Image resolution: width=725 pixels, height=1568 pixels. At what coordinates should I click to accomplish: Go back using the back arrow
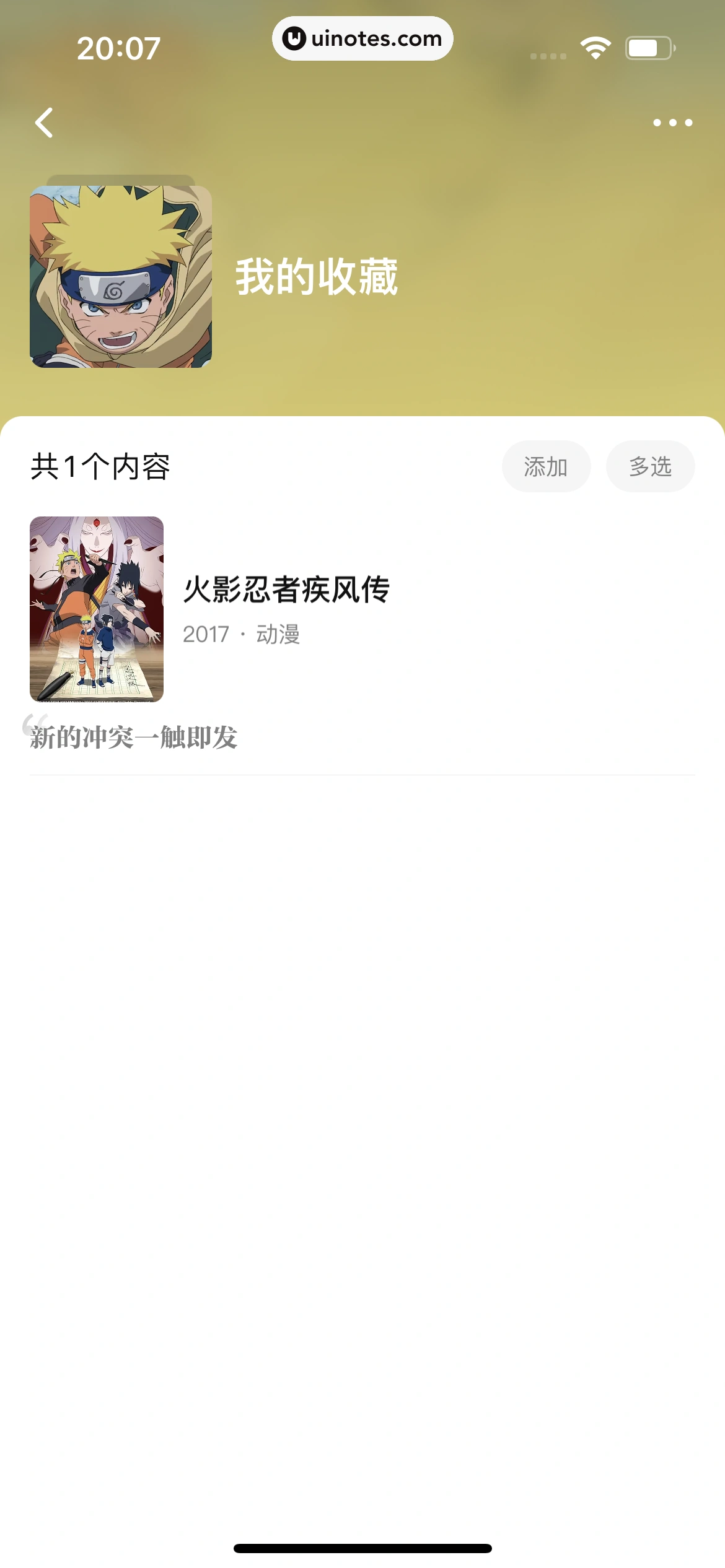(x=44, y=123)
